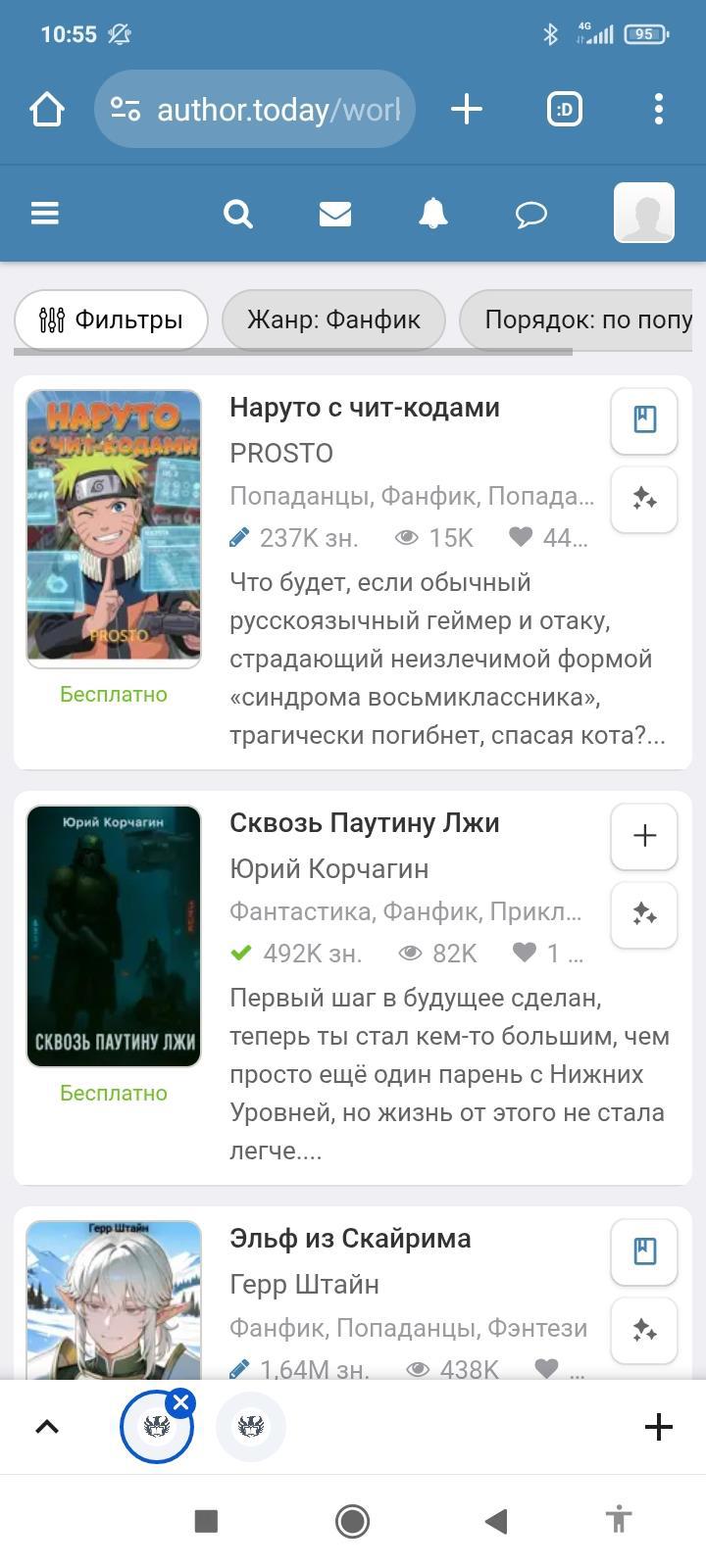Viewport: 706px width, 1568px height.
Task: Open the site search
Action: [238, 213]
